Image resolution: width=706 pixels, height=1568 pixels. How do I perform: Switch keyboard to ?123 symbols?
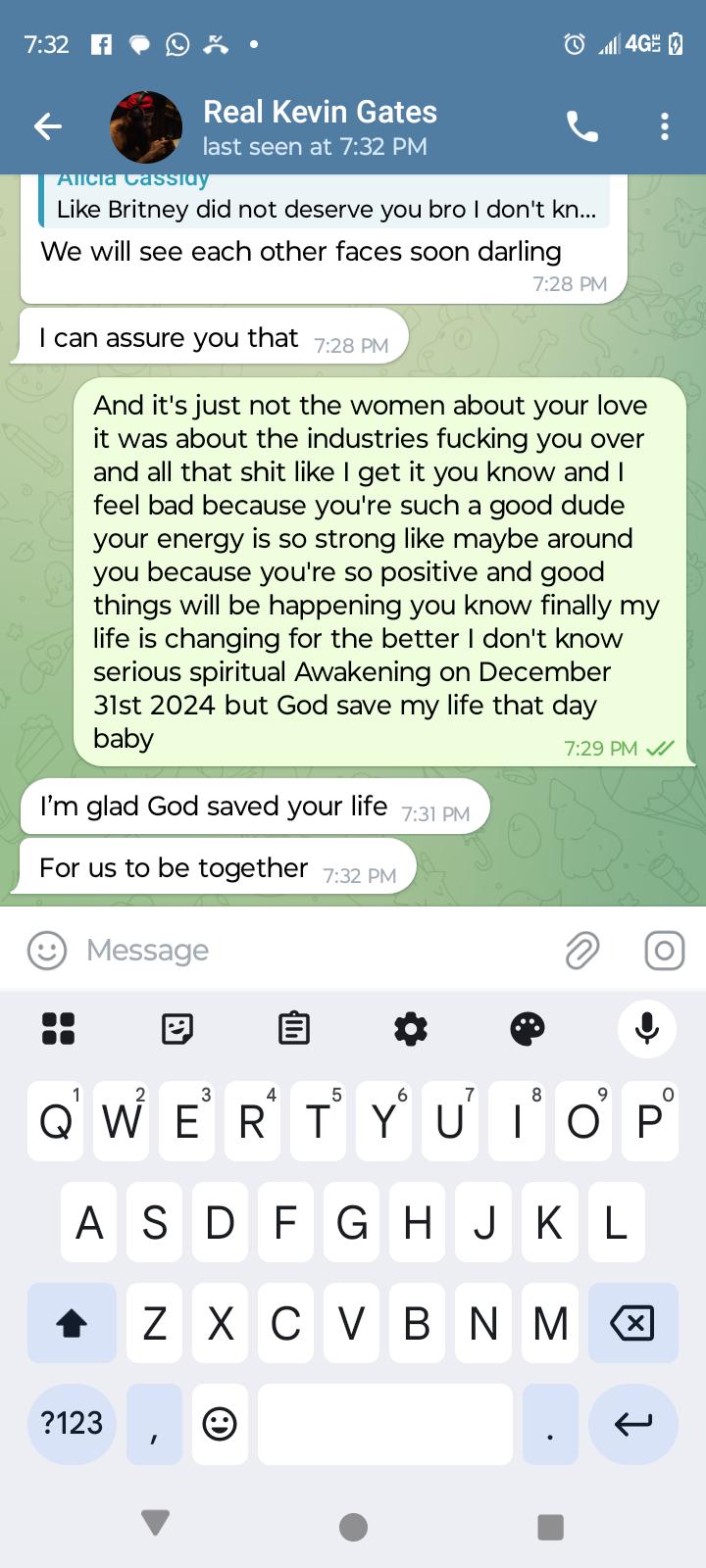tap(72, 1423)
